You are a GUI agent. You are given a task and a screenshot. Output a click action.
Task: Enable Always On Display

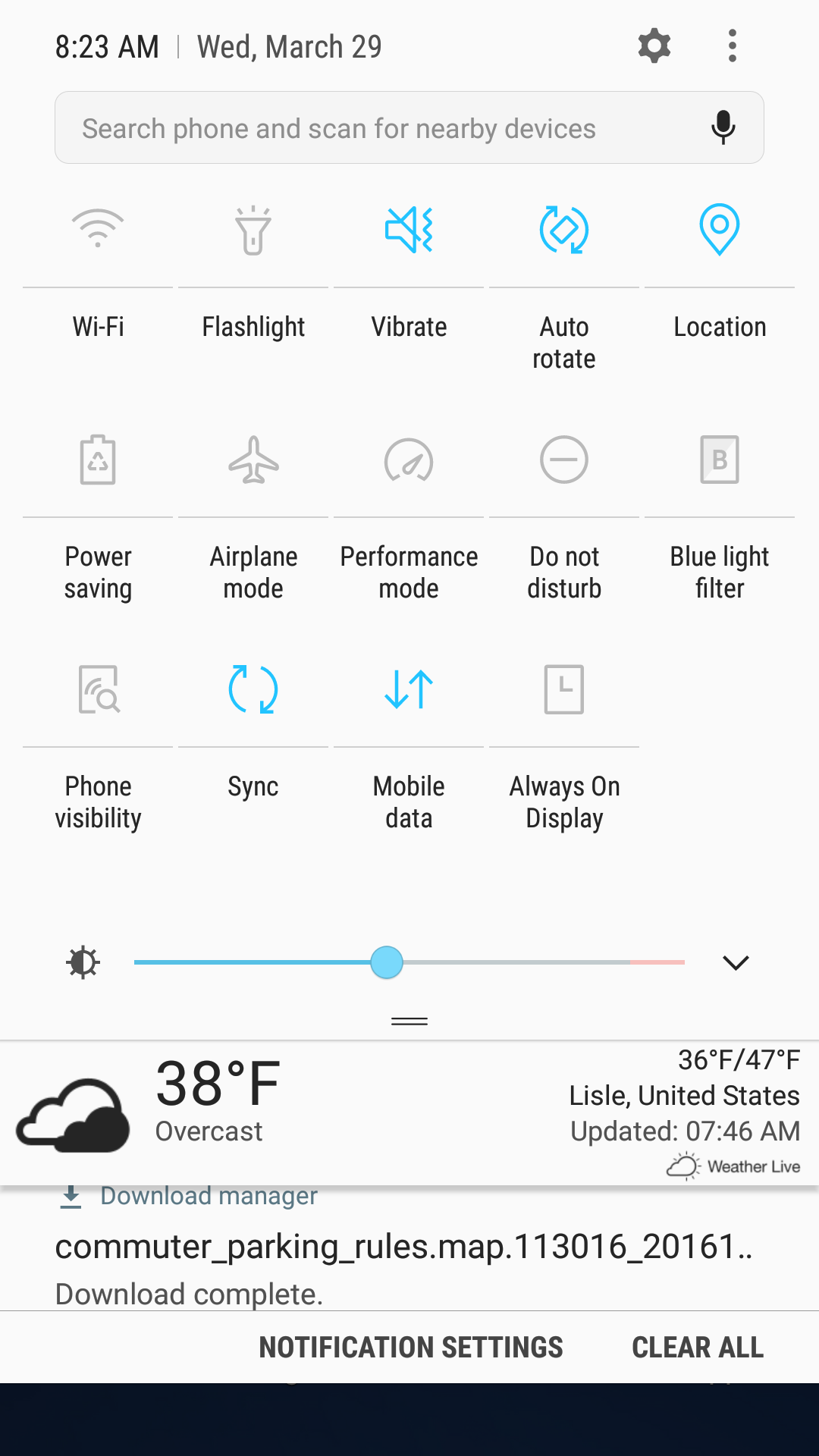click(564, 689)
